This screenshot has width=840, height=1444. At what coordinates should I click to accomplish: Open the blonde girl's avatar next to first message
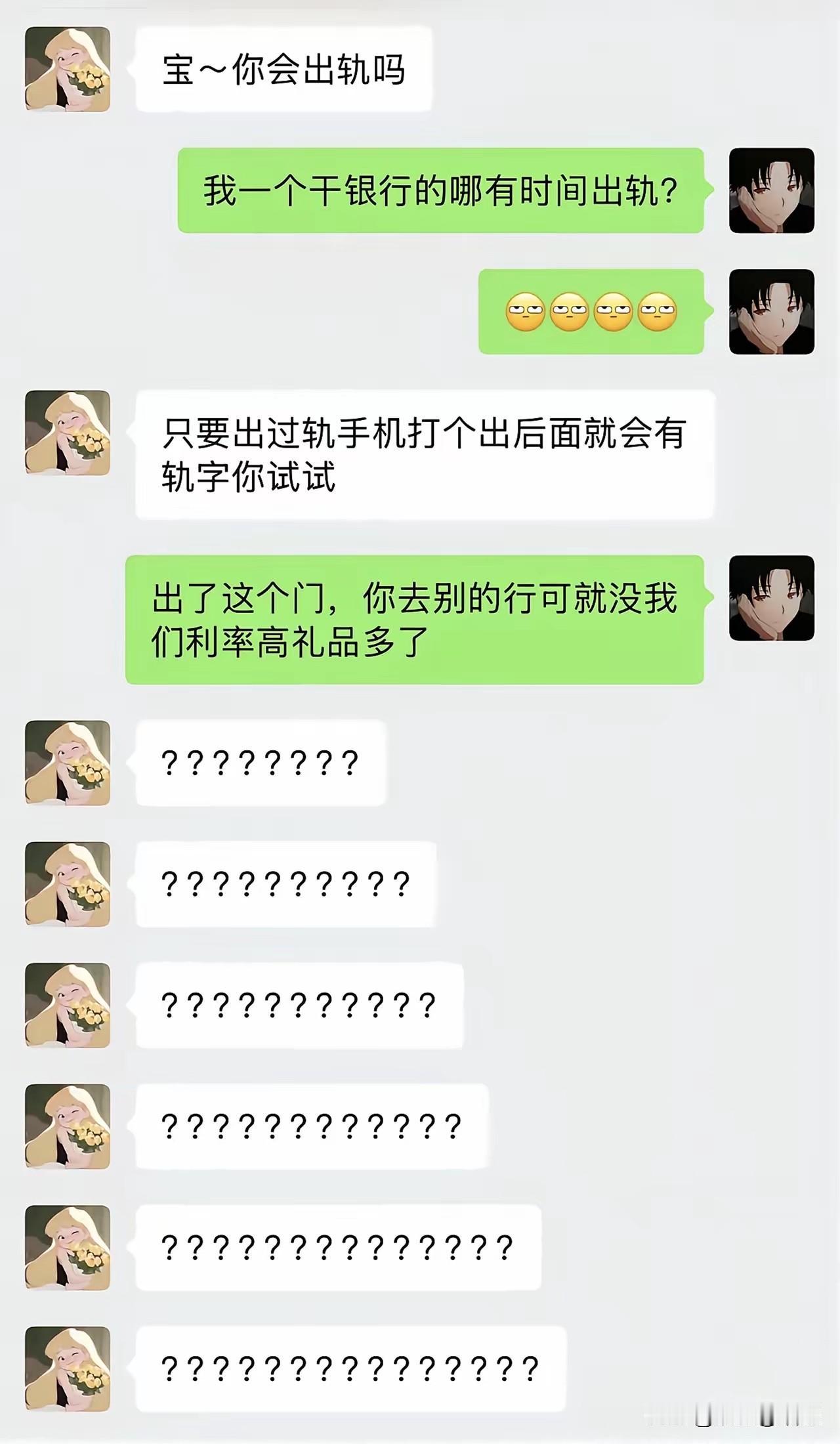(x=69, y=70)
